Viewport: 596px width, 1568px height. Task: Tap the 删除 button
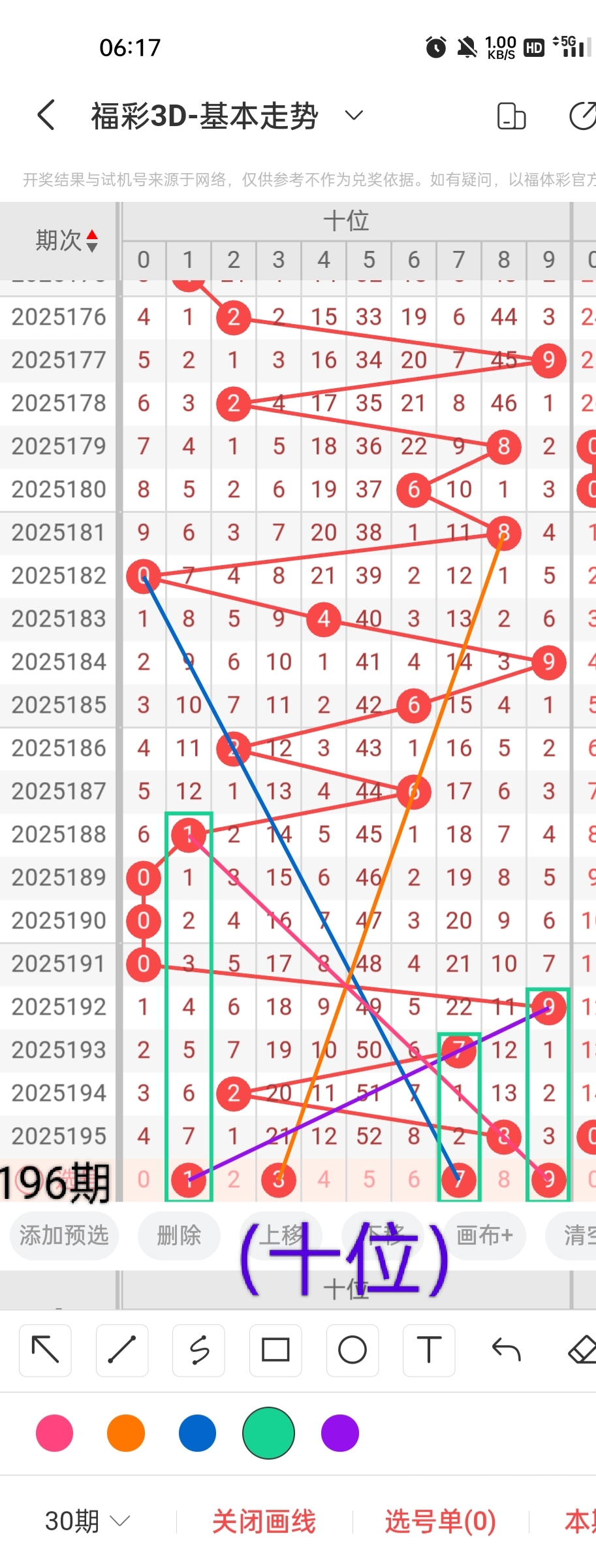pos(178,1235)
